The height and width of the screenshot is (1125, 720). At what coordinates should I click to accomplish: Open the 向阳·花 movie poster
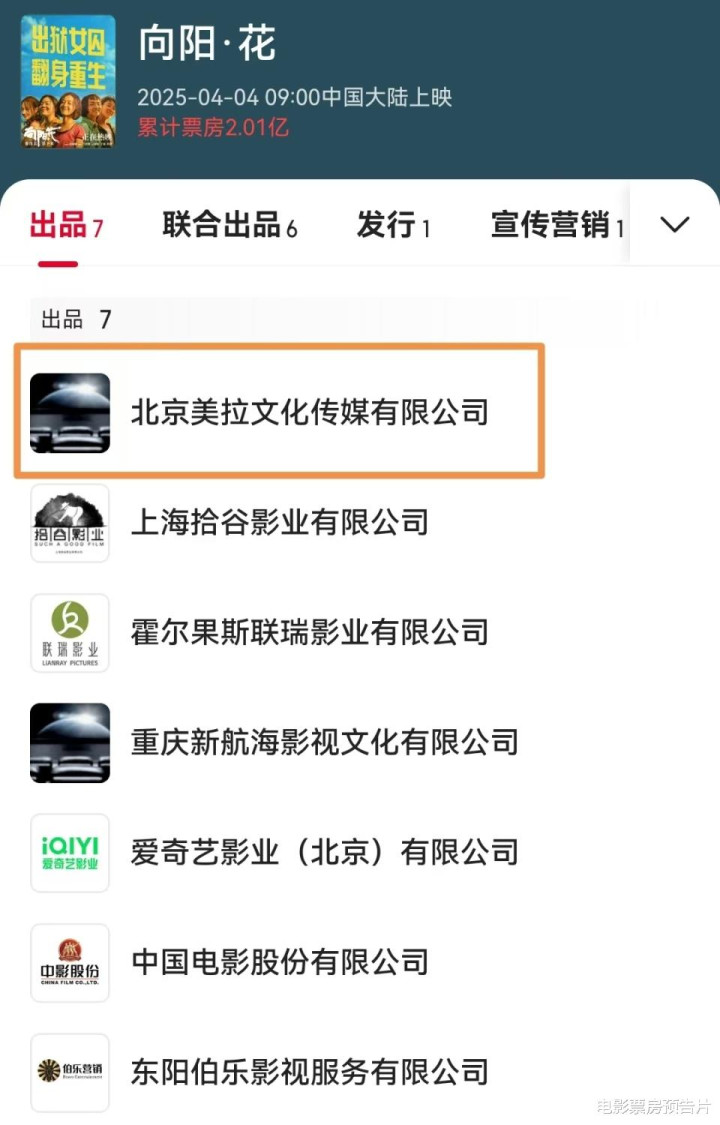point(68,82)
